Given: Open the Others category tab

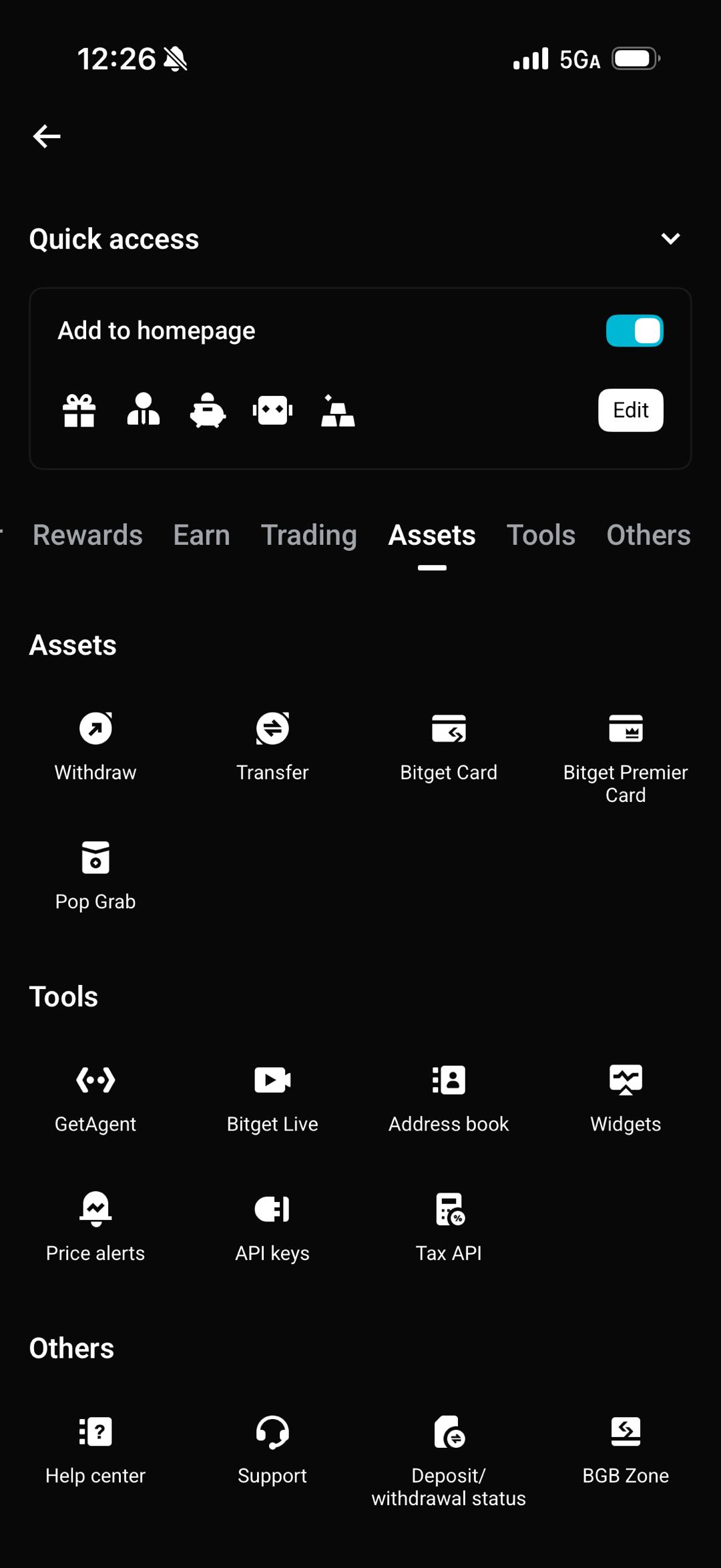Looking at the screenshot, I should [648, 534].
